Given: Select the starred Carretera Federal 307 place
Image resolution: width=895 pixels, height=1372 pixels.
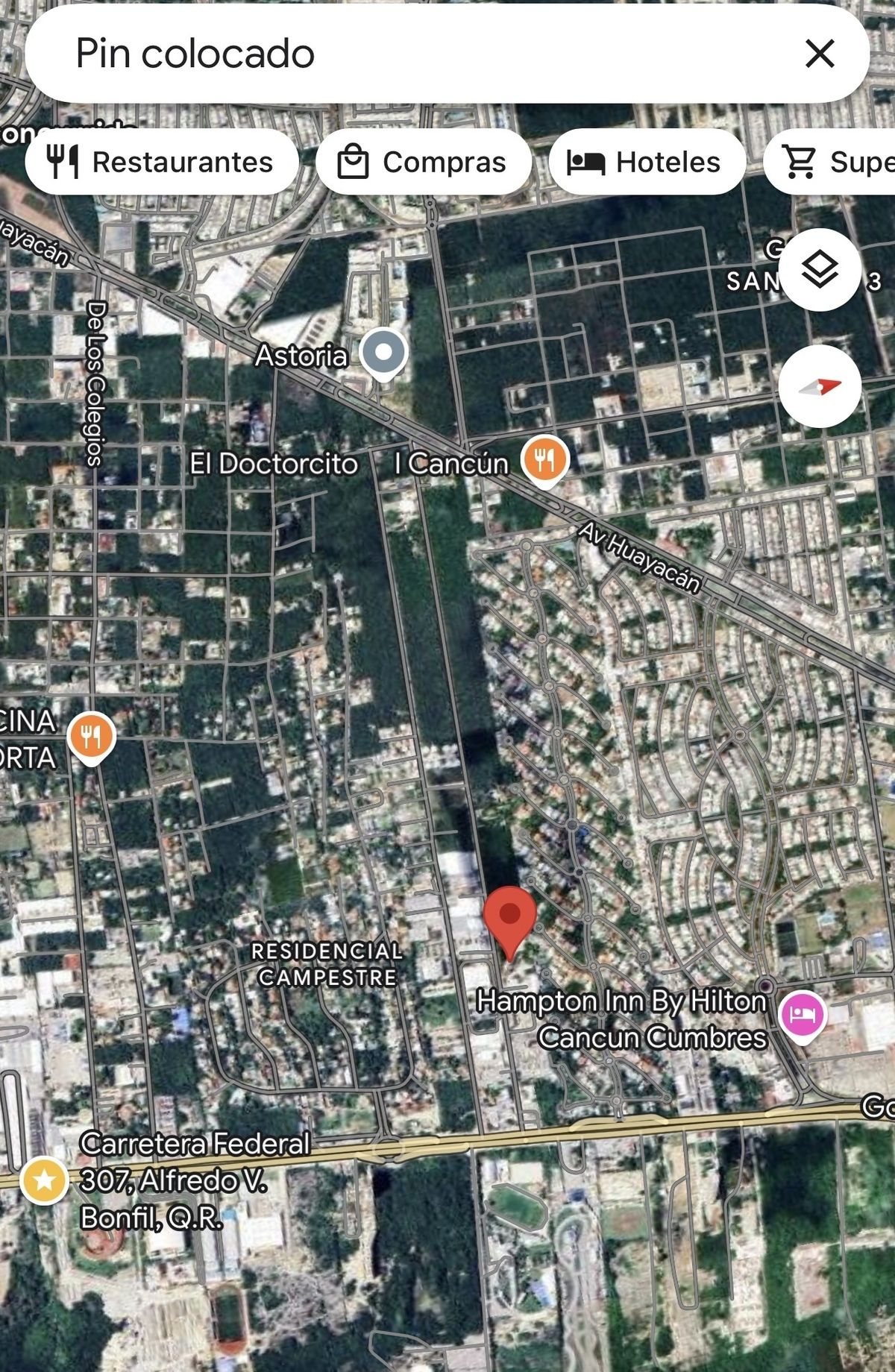Looking at the screenshot, I should coord(45,1180).
